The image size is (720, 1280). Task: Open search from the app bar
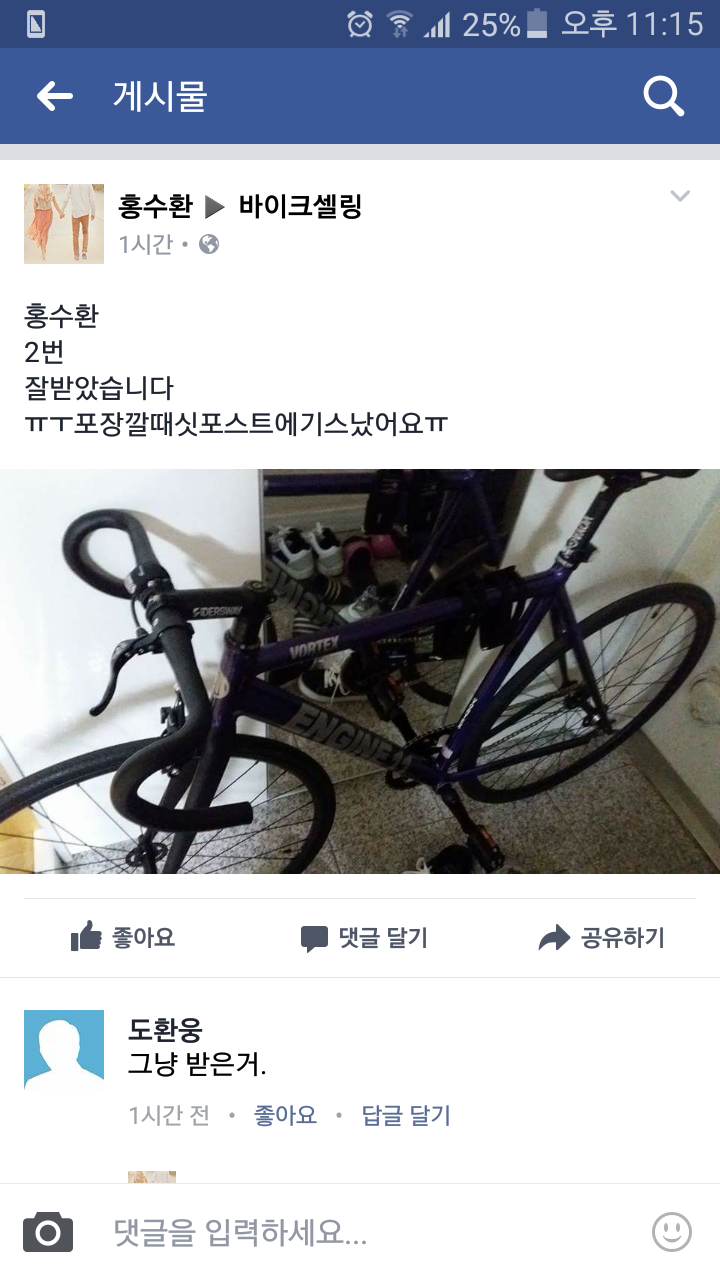pos(663,97)
